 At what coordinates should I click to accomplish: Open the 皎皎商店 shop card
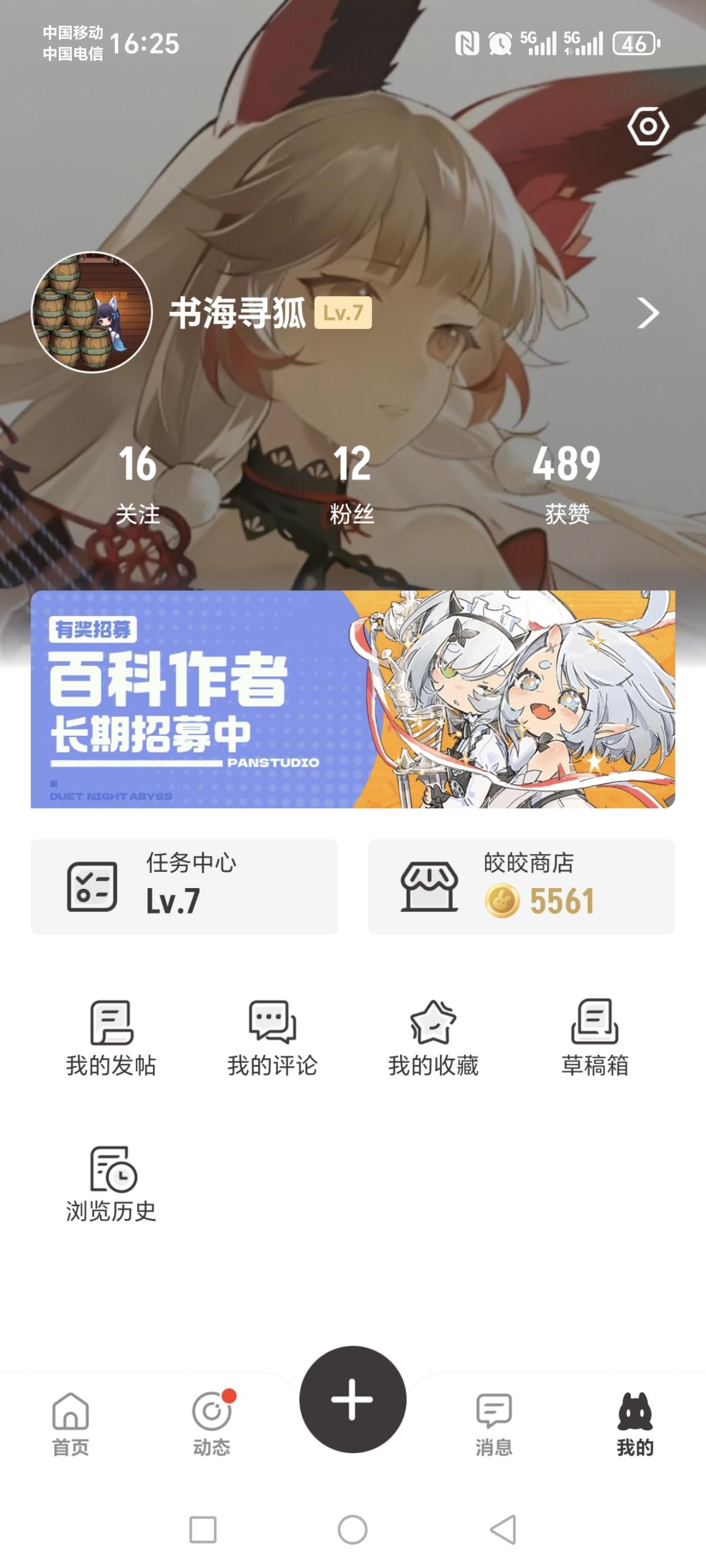[521, 886]
